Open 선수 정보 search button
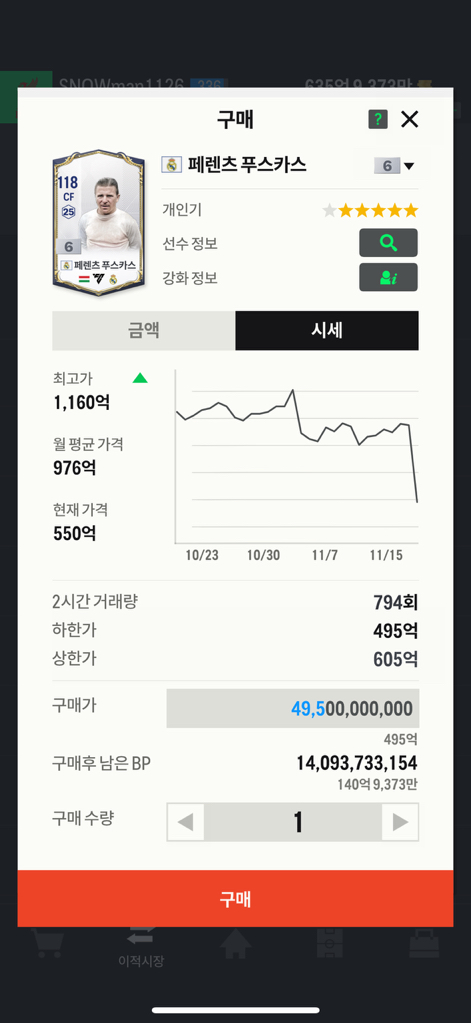The image size is (471, 1023). click(388, 243)
